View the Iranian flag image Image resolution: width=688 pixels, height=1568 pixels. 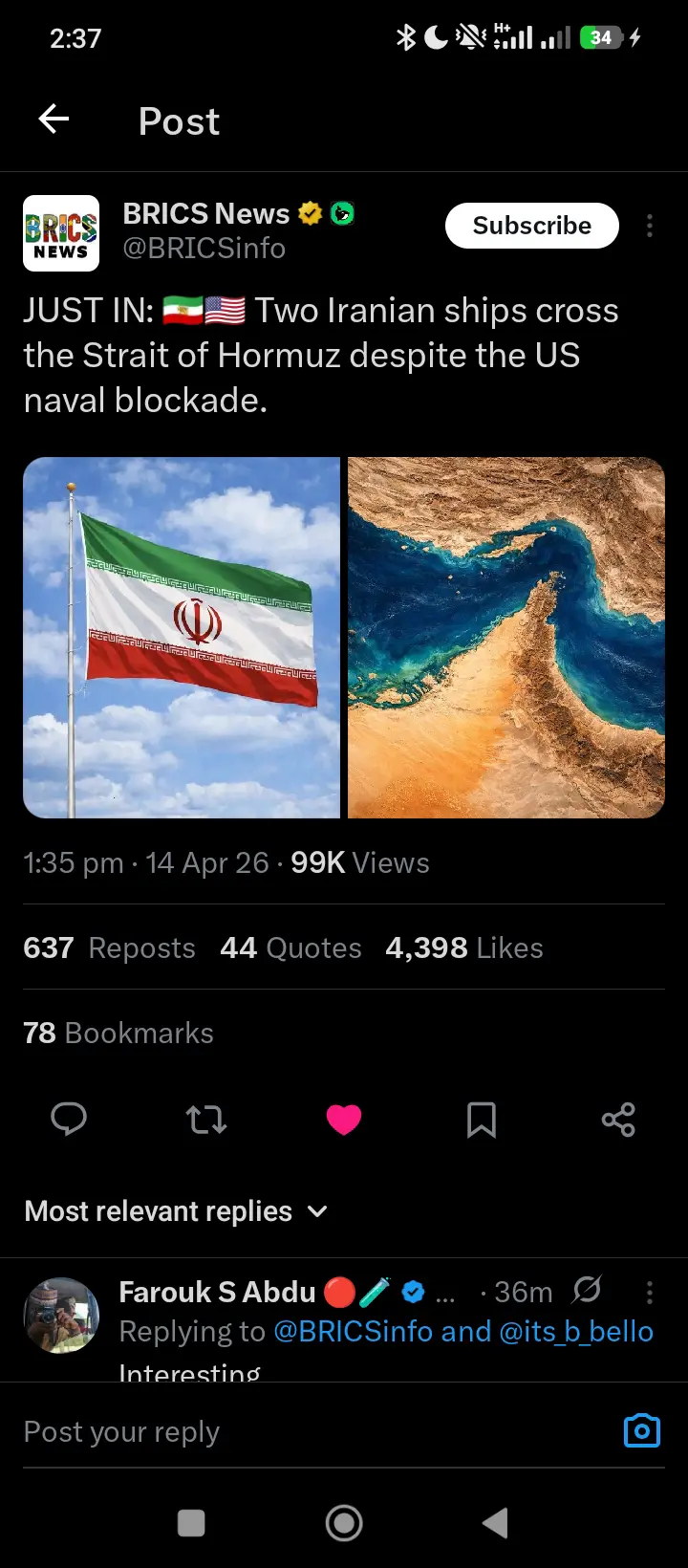click(x=182, y=637)
